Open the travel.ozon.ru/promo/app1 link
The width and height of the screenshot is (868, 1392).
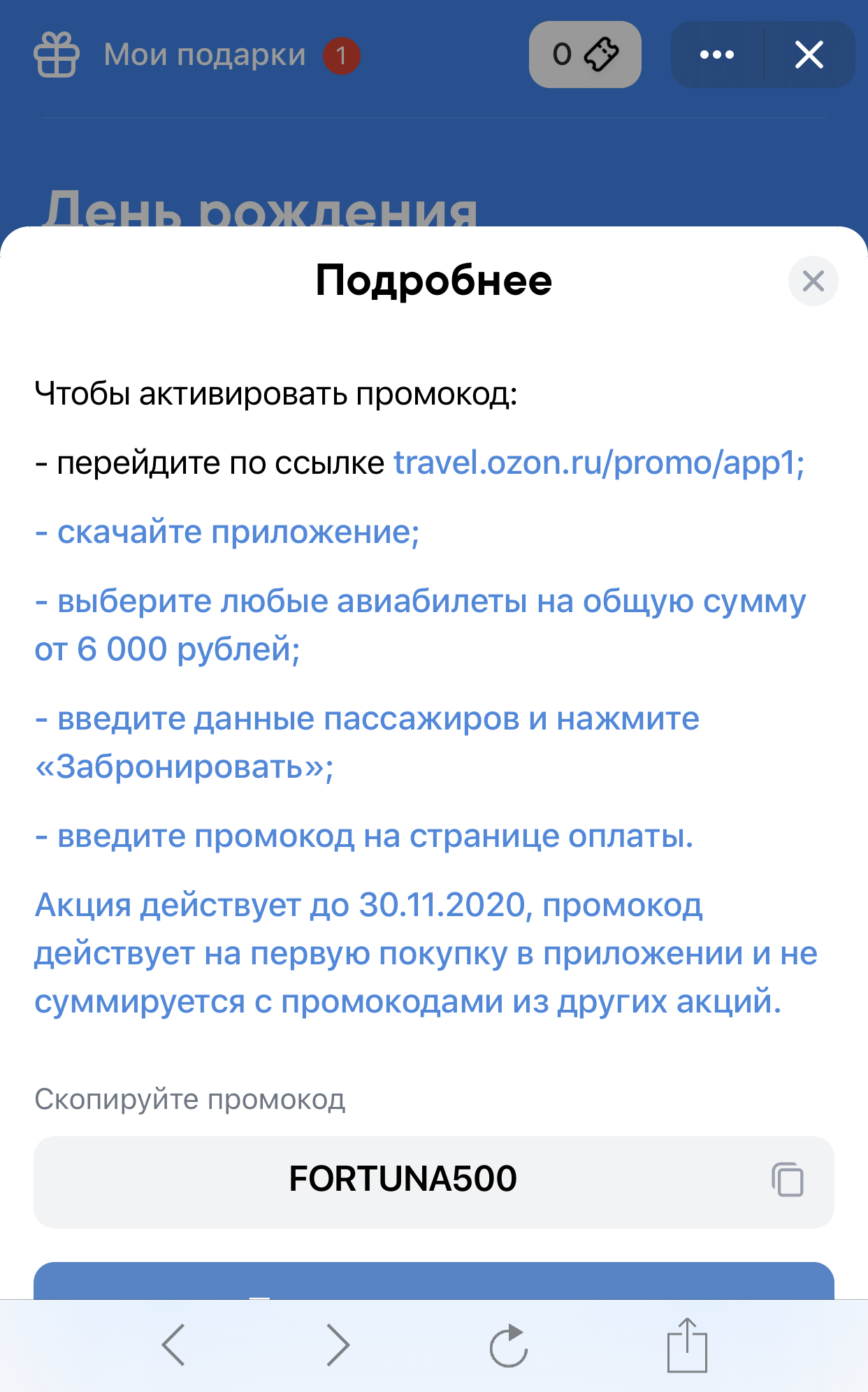599,463
